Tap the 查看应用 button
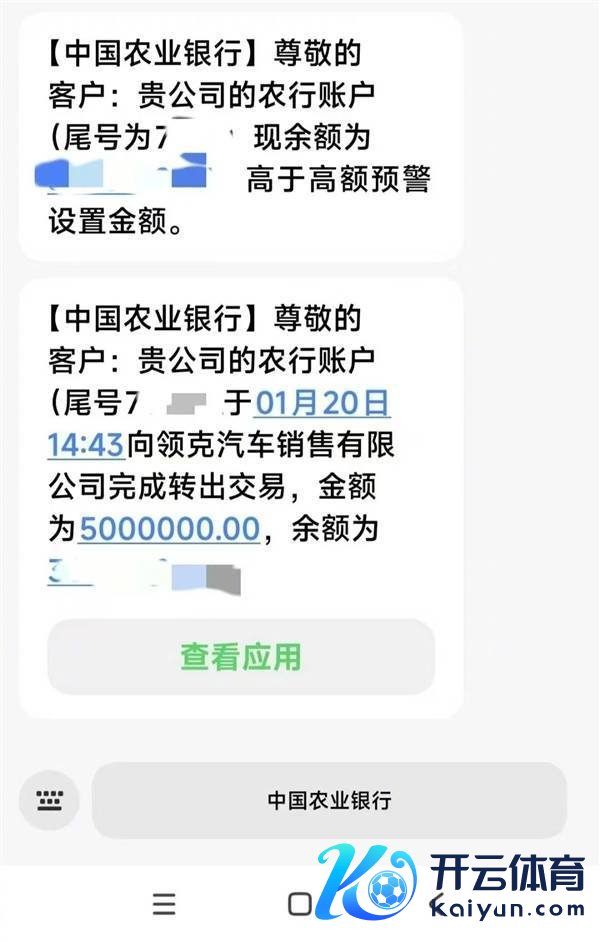Screen dimensions: 600x942 click(x=240, y=657)
